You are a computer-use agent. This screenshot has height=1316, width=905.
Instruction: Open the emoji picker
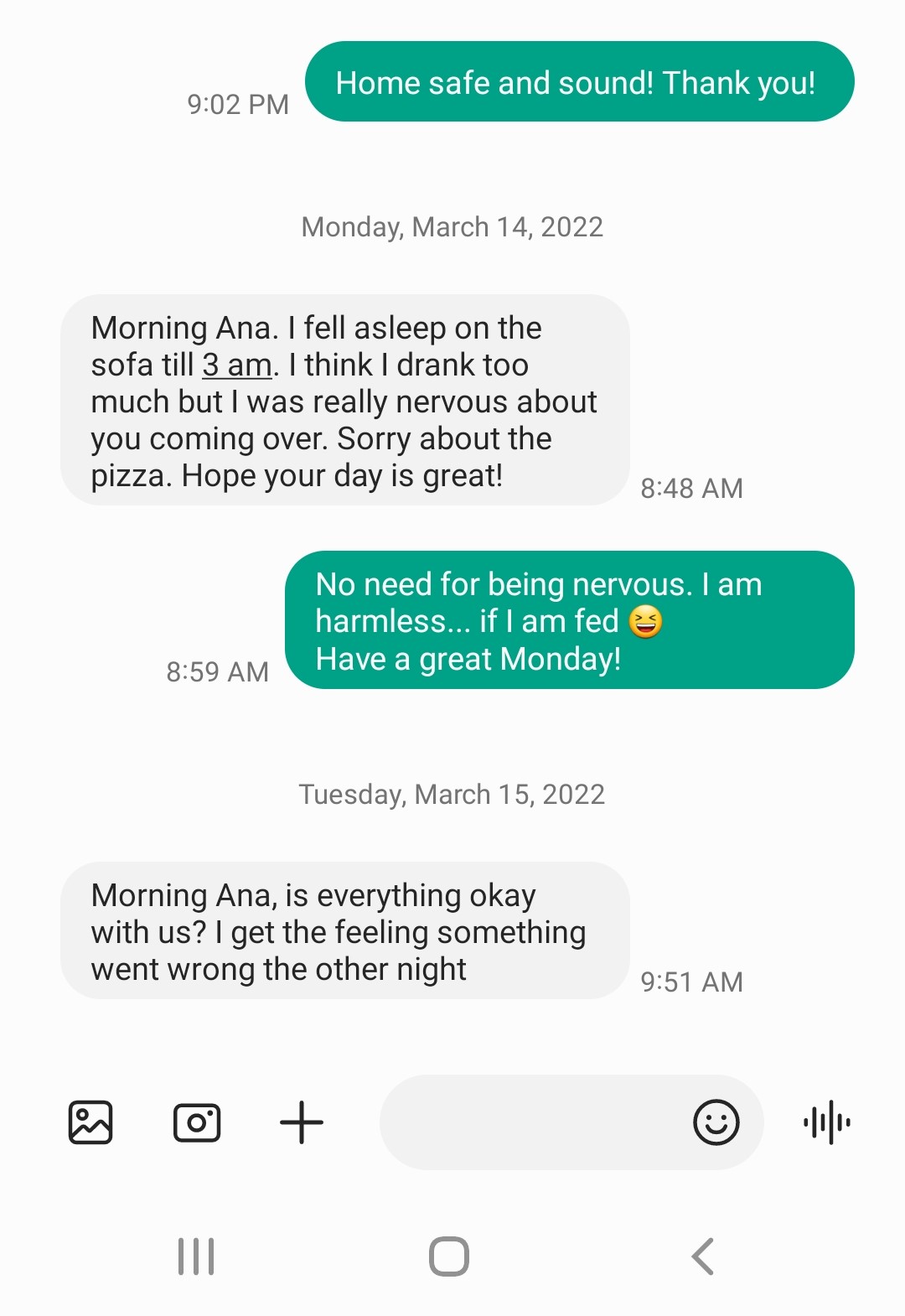[x=716, y=1122]
